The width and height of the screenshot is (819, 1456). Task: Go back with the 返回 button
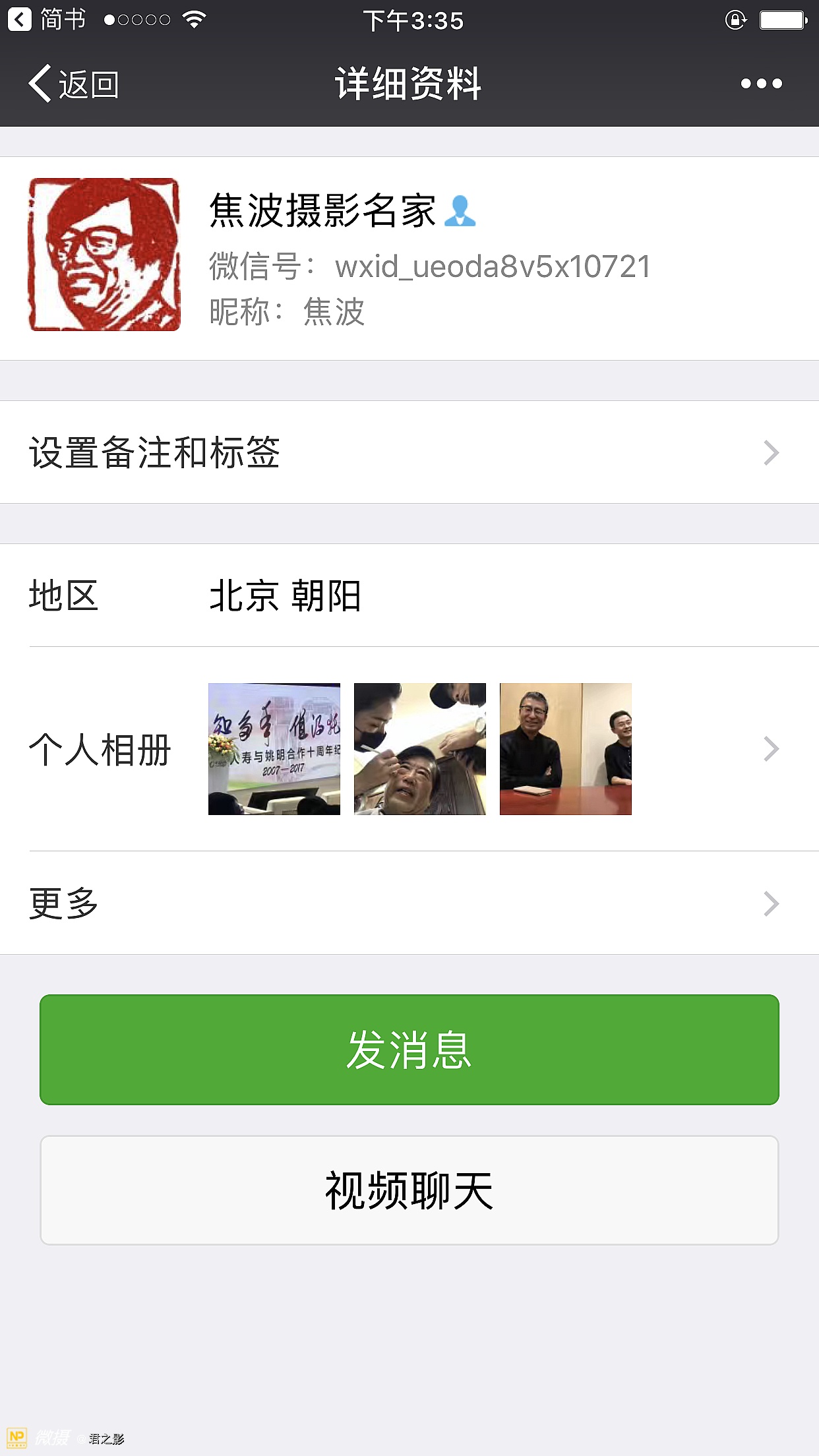(x=74, y=84)
